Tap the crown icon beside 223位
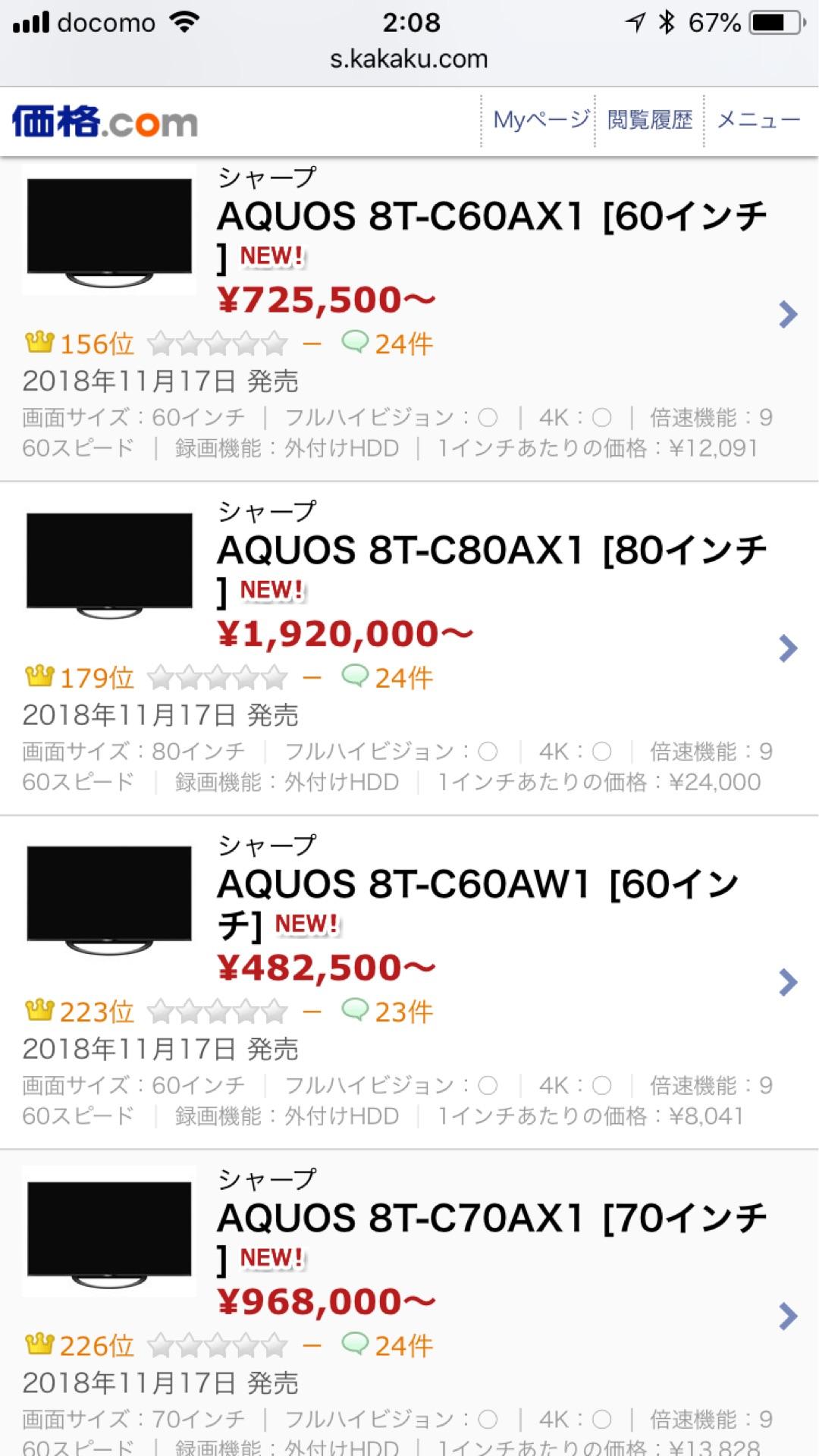819x1456 pixels. tap(39, 1011)
